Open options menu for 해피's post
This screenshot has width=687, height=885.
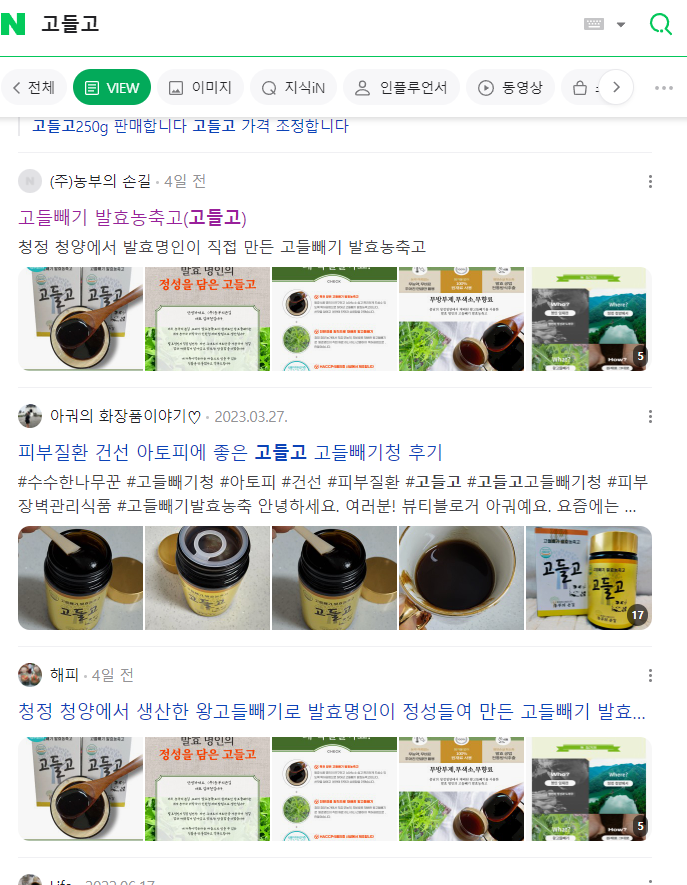click(x=650, y=675)
